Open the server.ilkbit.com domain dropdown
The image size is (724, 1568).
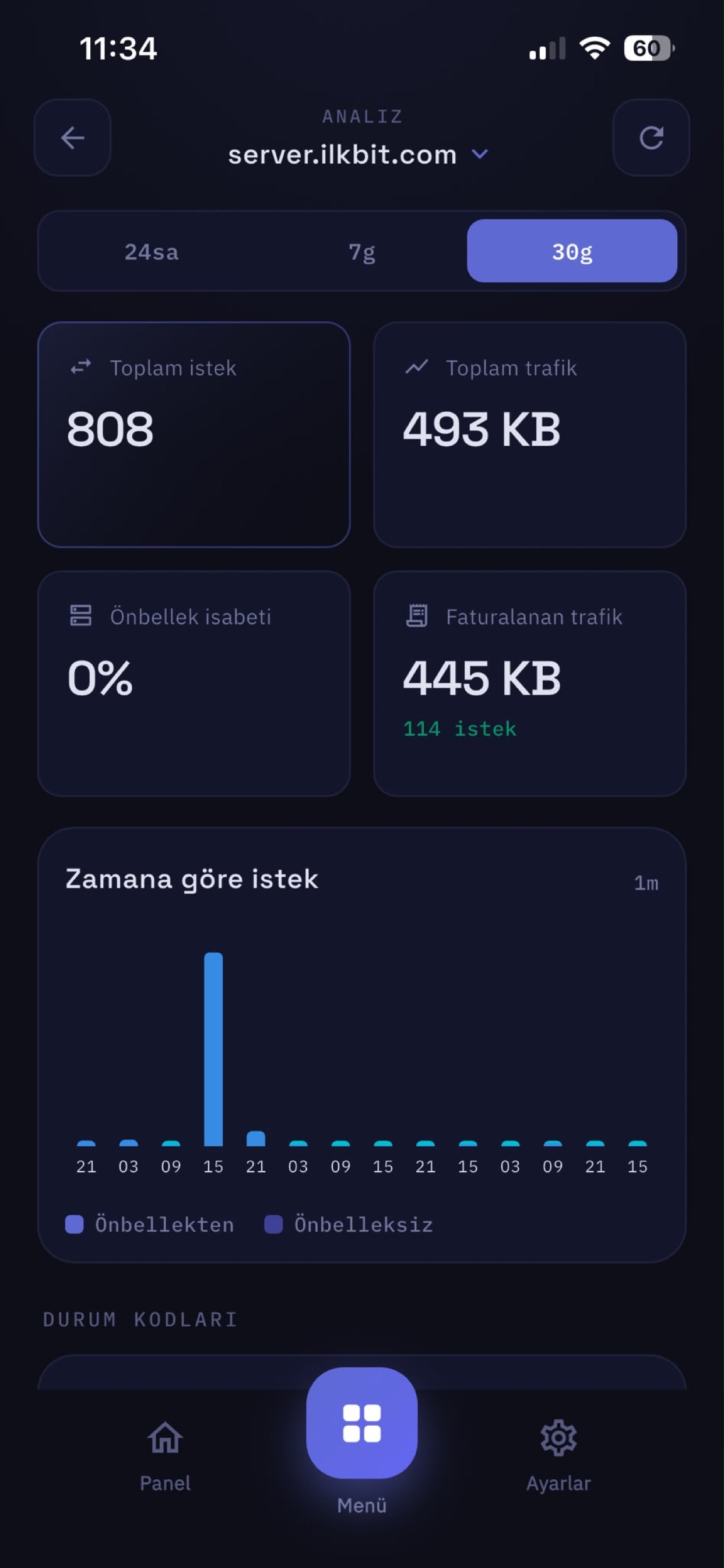358,155
